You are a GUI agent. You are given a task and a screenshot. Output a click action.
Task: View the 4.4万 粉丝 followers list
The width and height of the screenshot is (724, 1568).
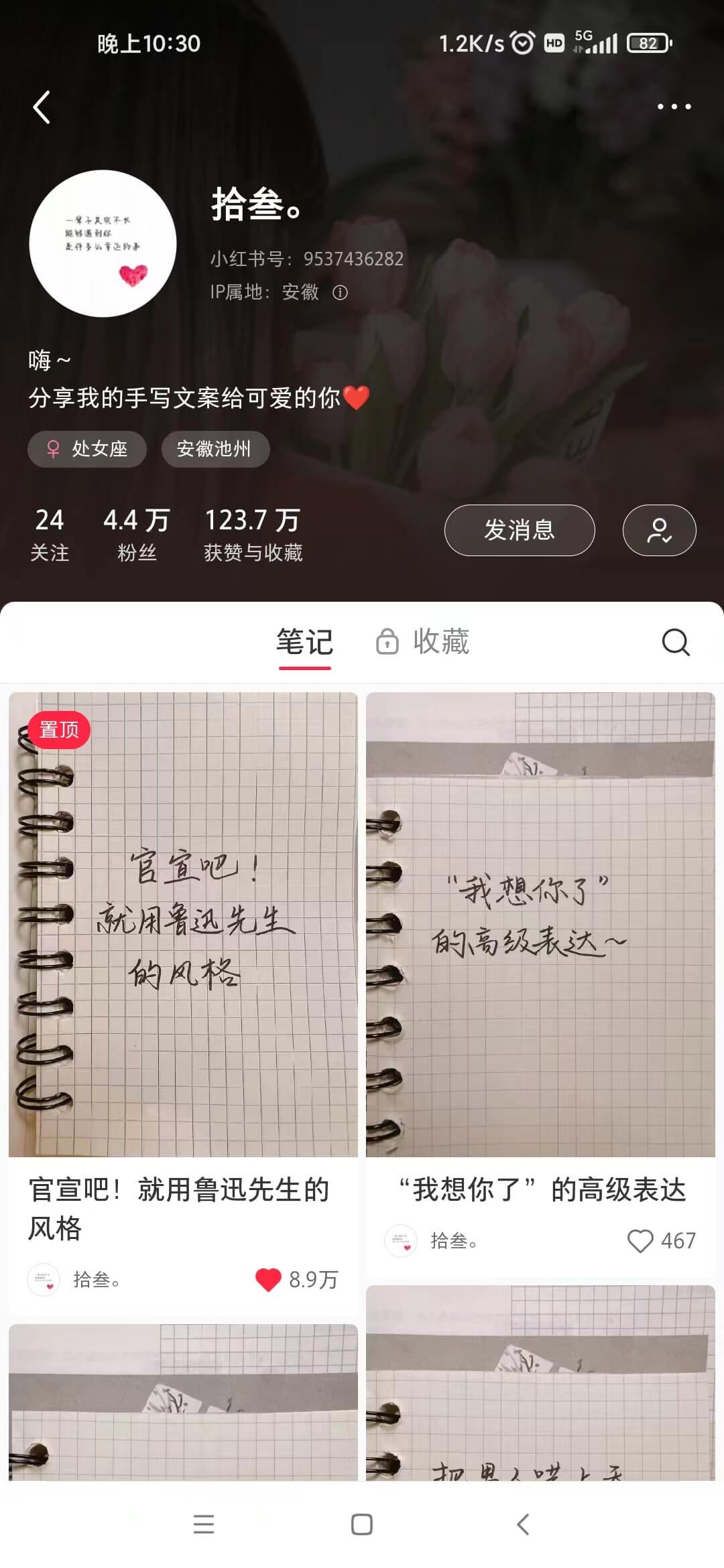[137, 534]
